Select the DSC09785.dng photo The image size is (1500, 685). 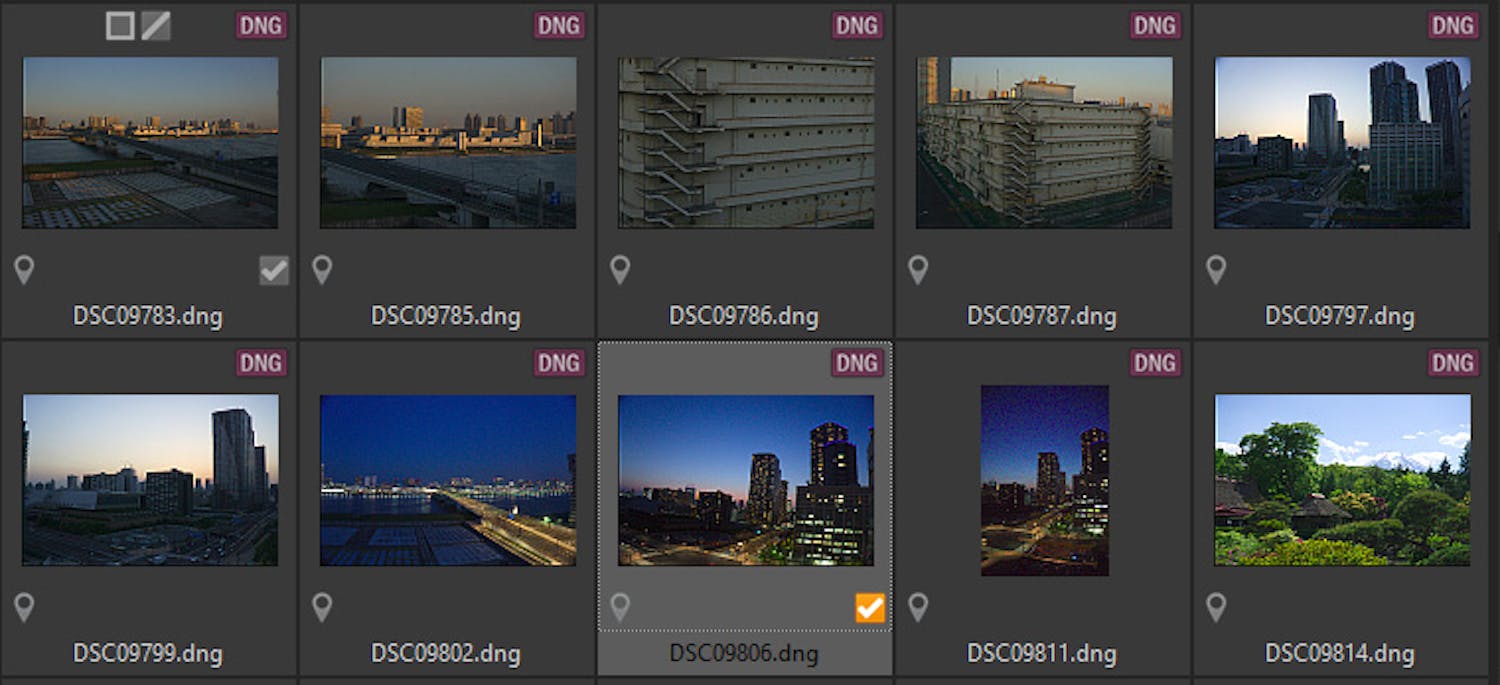coord(448,142)
